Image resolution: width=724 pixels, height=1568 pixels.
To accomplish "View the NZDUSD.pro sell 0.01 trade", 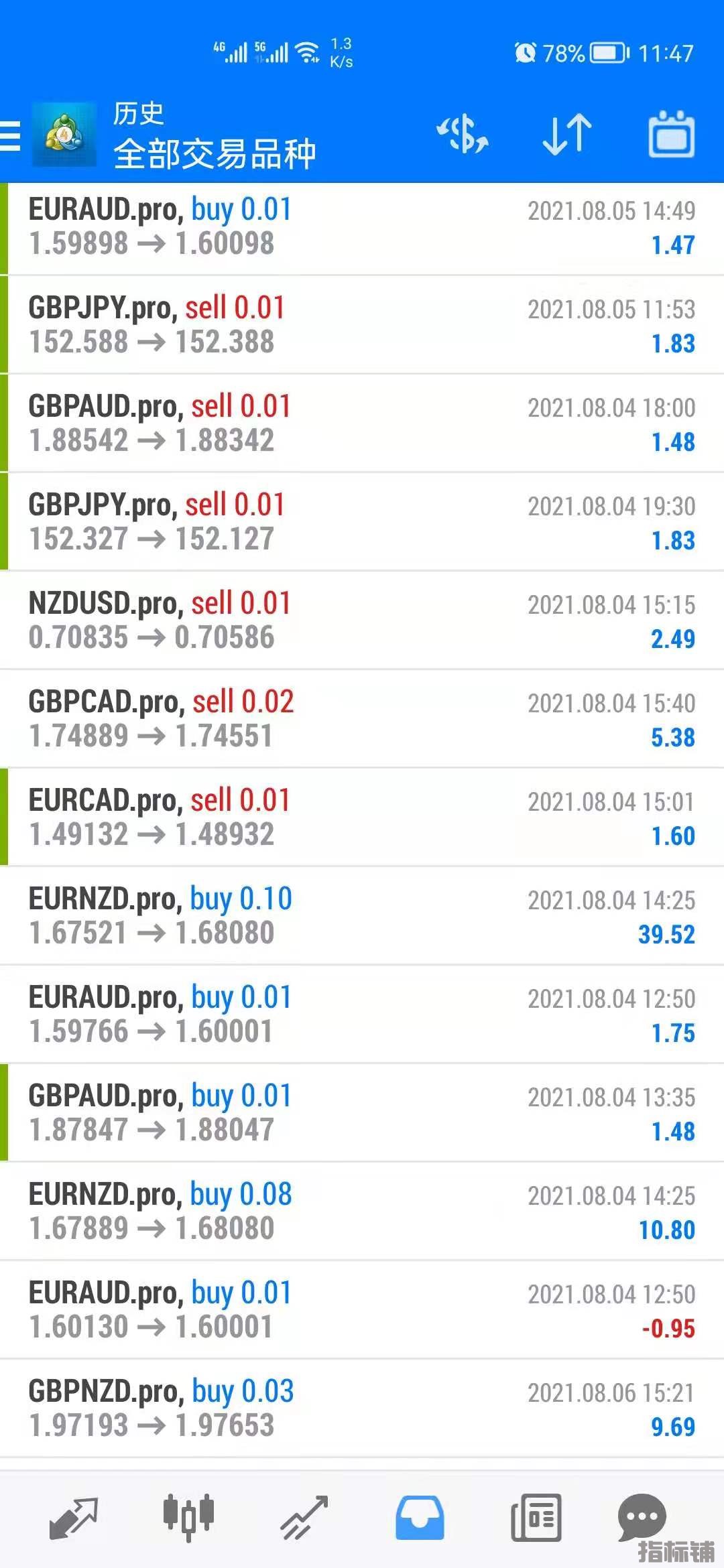I will [x=362, y=620].
